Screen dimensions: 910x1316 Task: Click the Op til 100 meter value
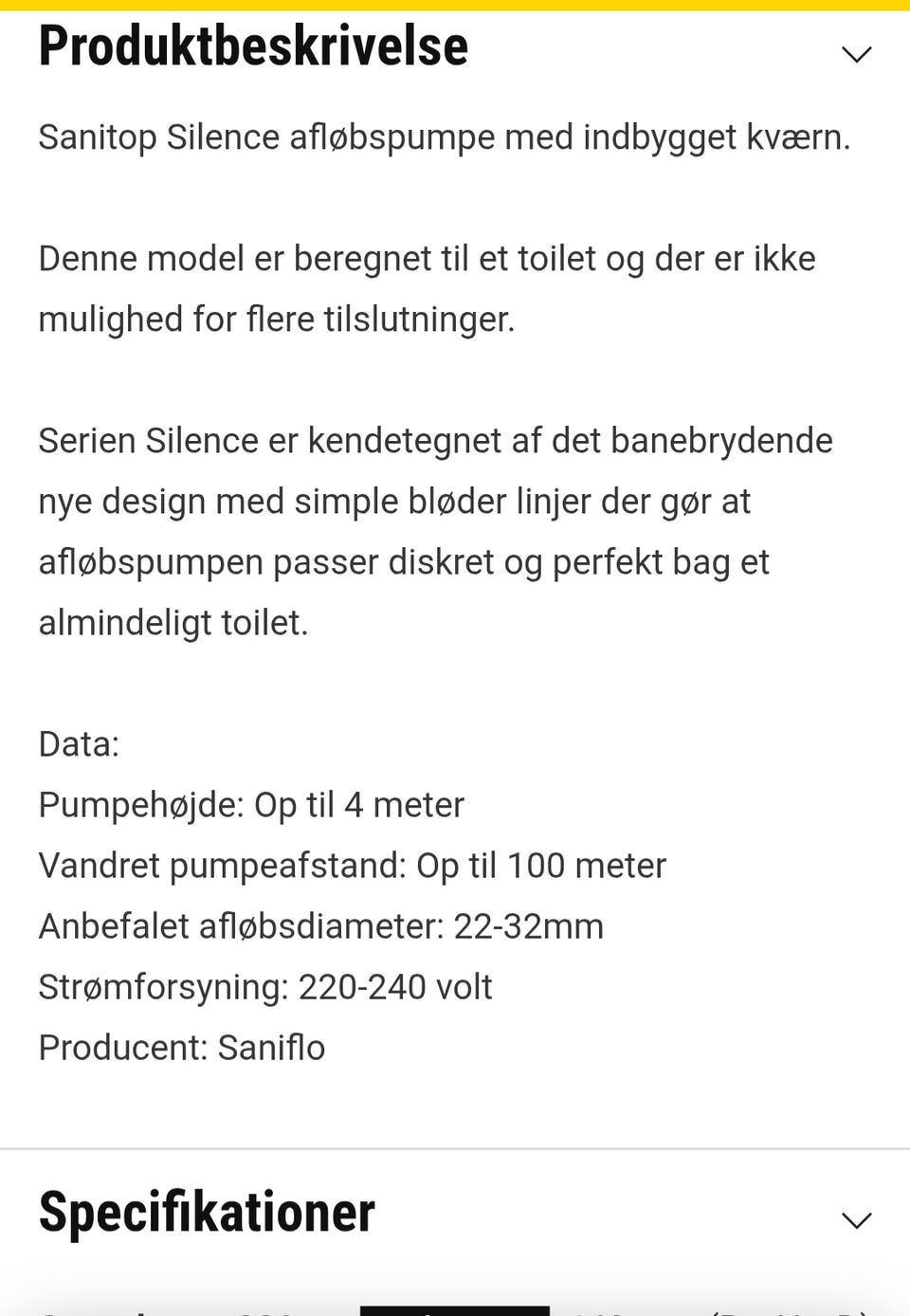539,865
